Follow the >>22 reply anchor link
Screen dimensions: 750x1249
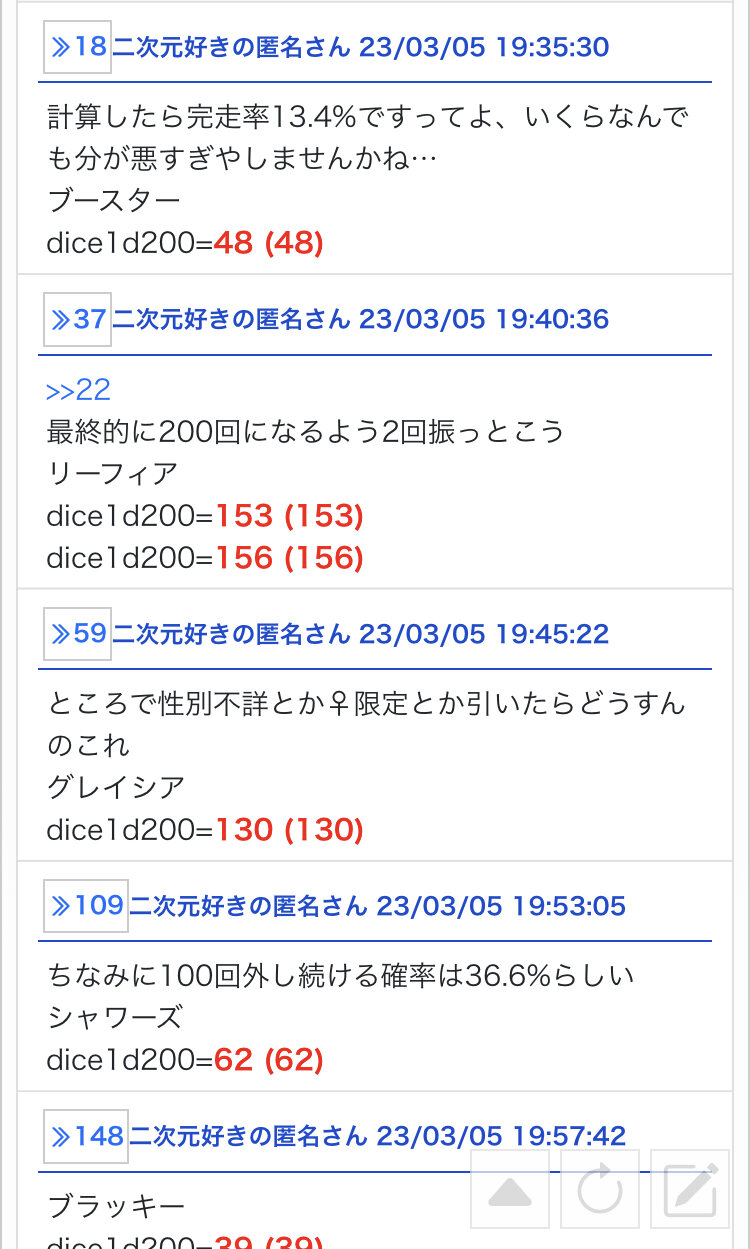(x=78, y=389)
